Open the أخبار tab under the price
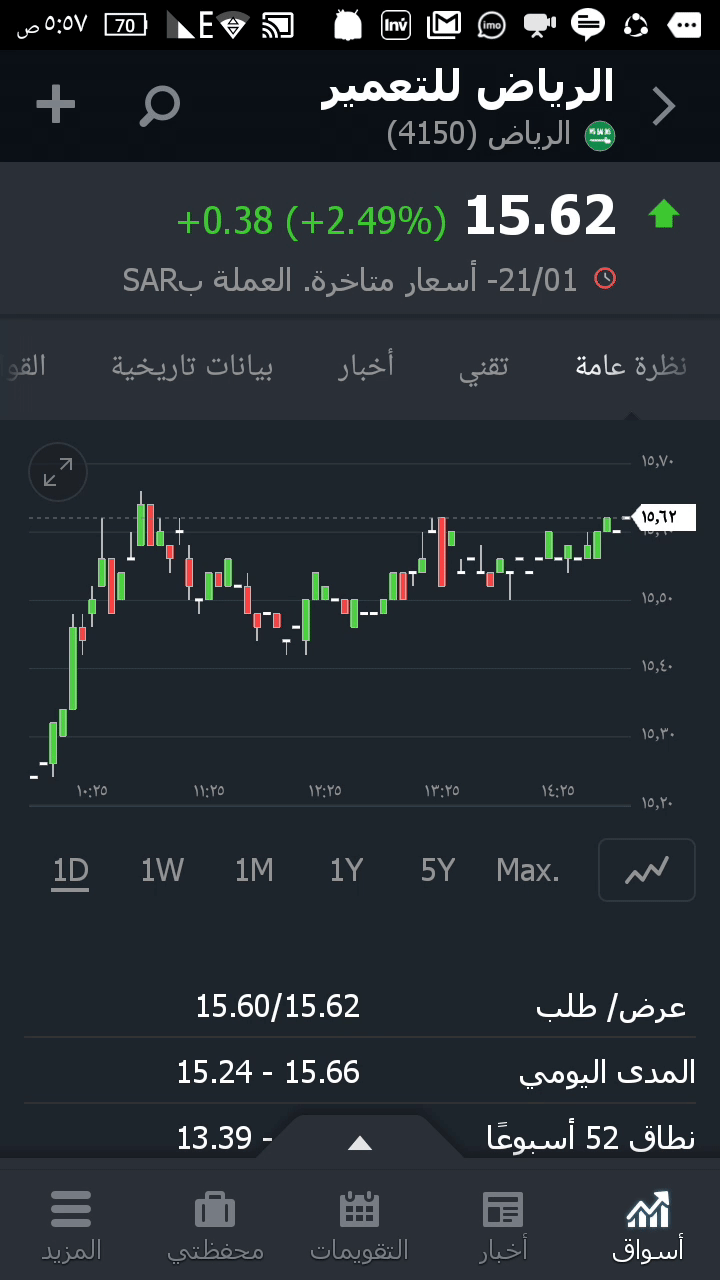 366,366
